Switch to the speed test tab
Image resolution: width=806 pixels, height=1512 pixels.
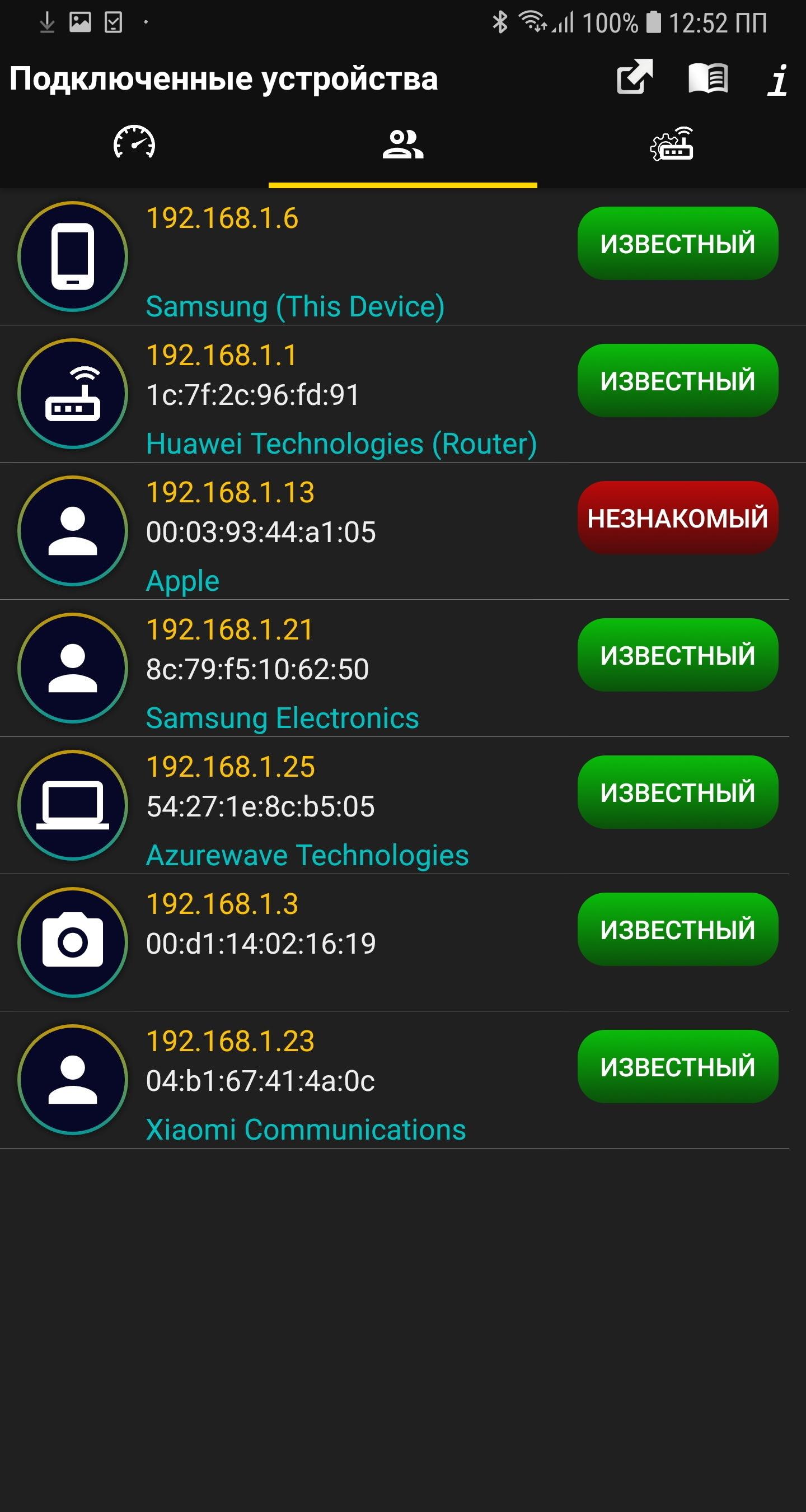(134, 143)
